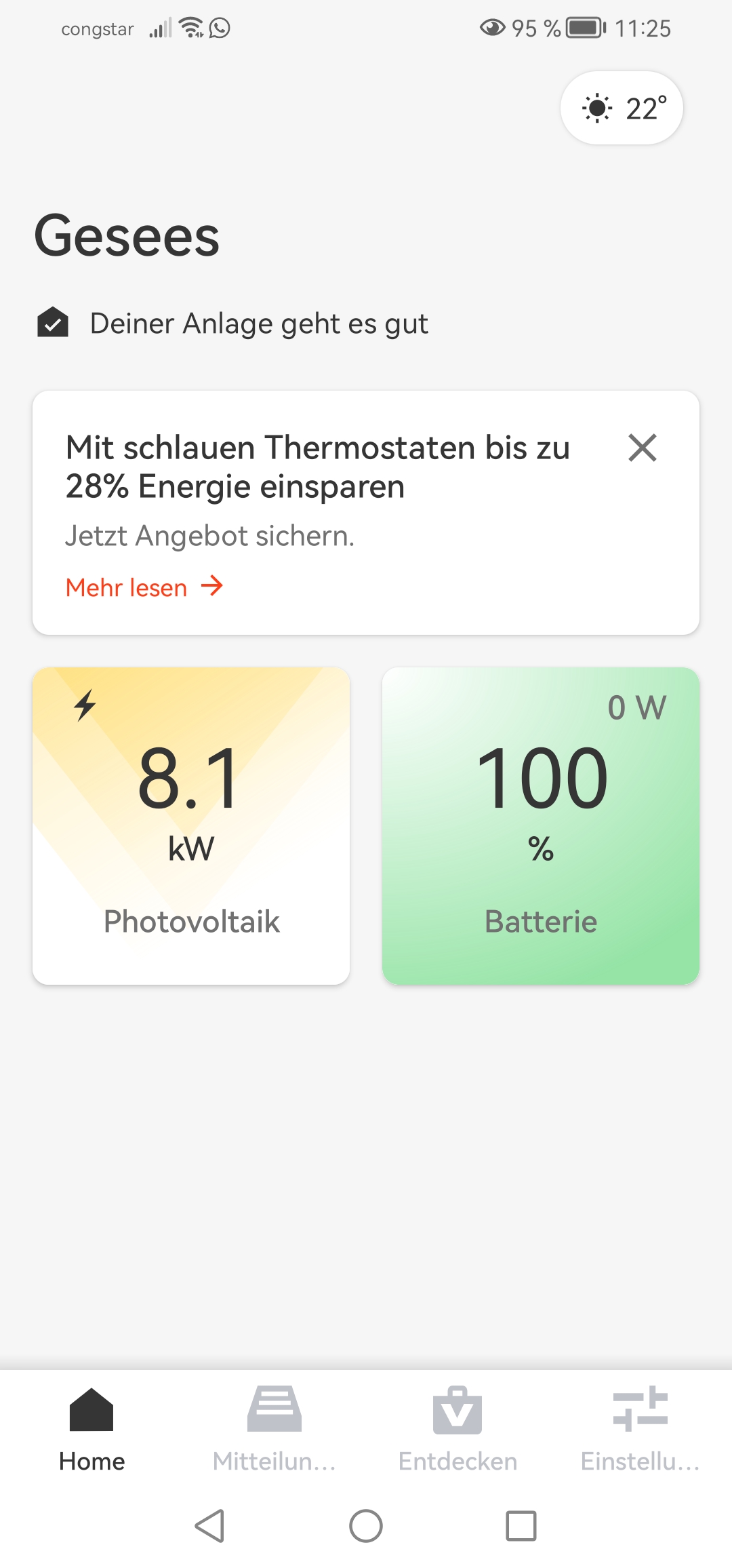
Task: Open the recent apps overview
Action: [x=521, y=1526]
